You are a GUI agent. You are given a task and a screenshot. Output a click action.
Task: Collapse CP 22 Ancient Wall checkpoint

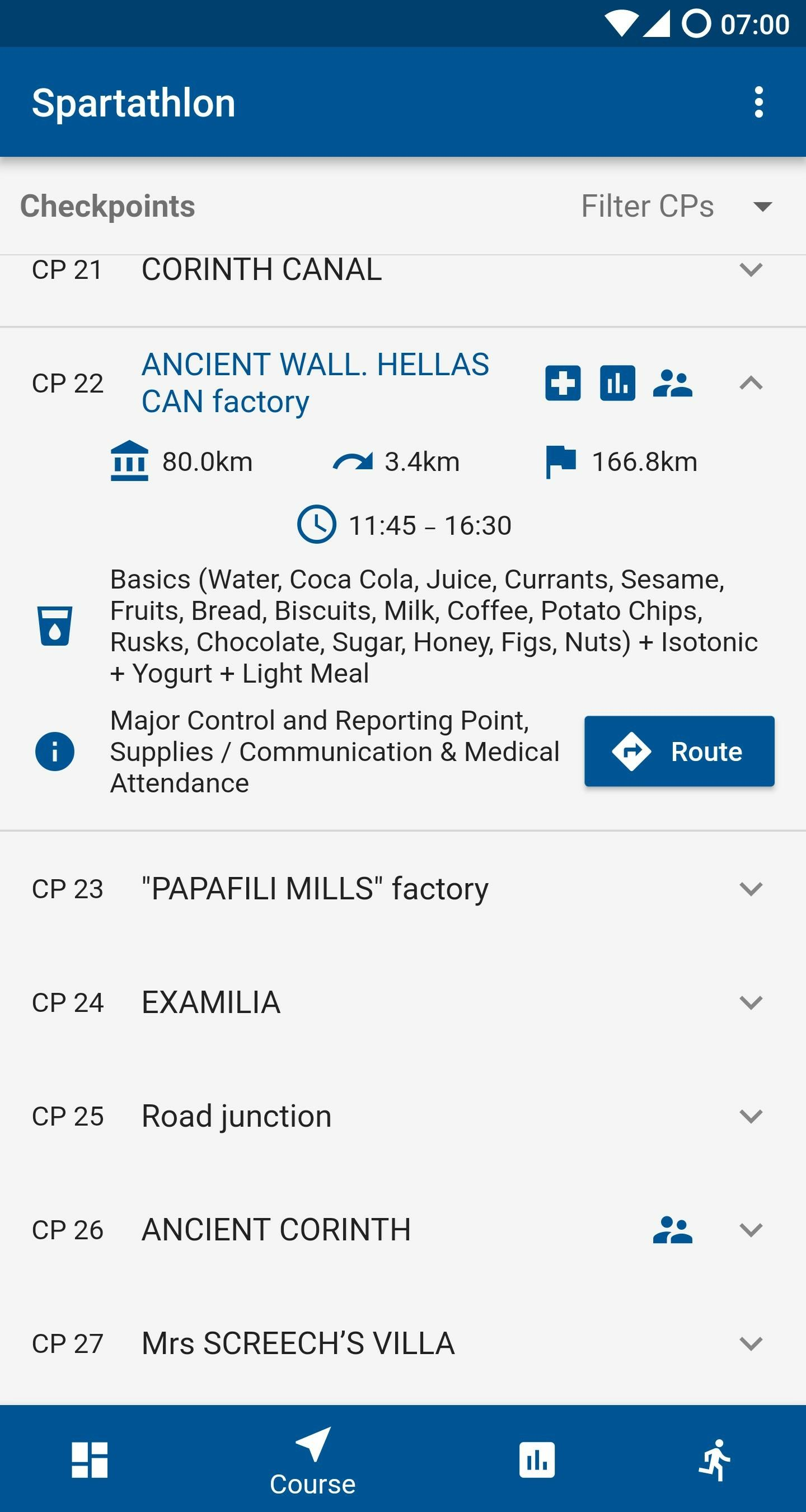750,384
